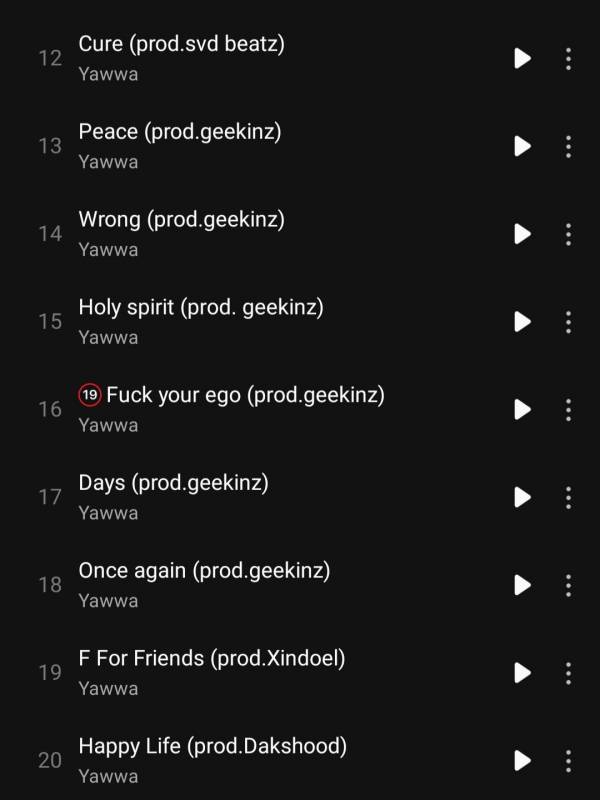This screenshot has width=600, height=800.
Task: Open three-dot menu for F For Friends
Action: 568,672
